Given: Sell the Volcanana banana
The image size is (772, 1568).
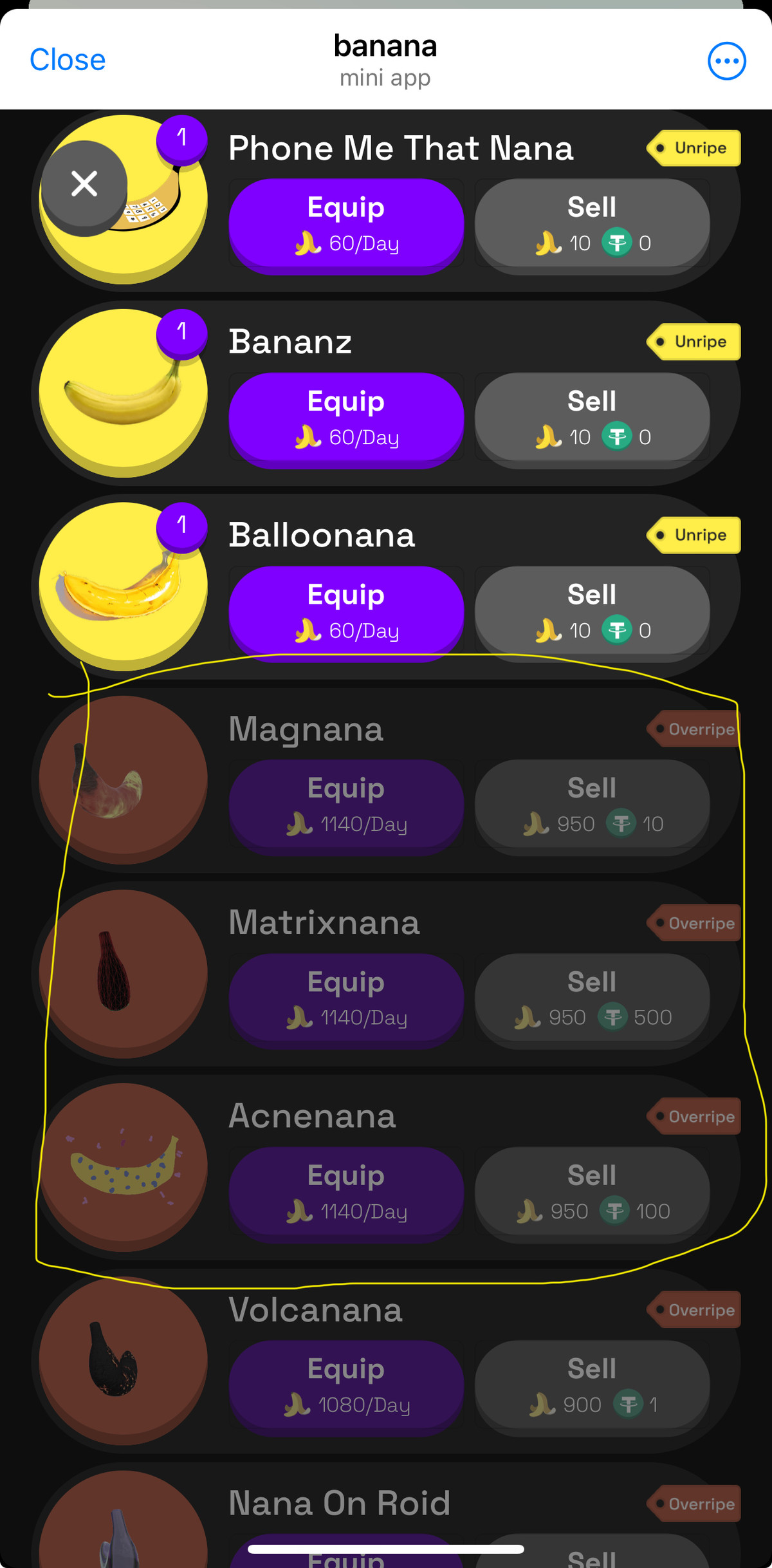Looking at the screenshot, I should [x=592, y=1385].
